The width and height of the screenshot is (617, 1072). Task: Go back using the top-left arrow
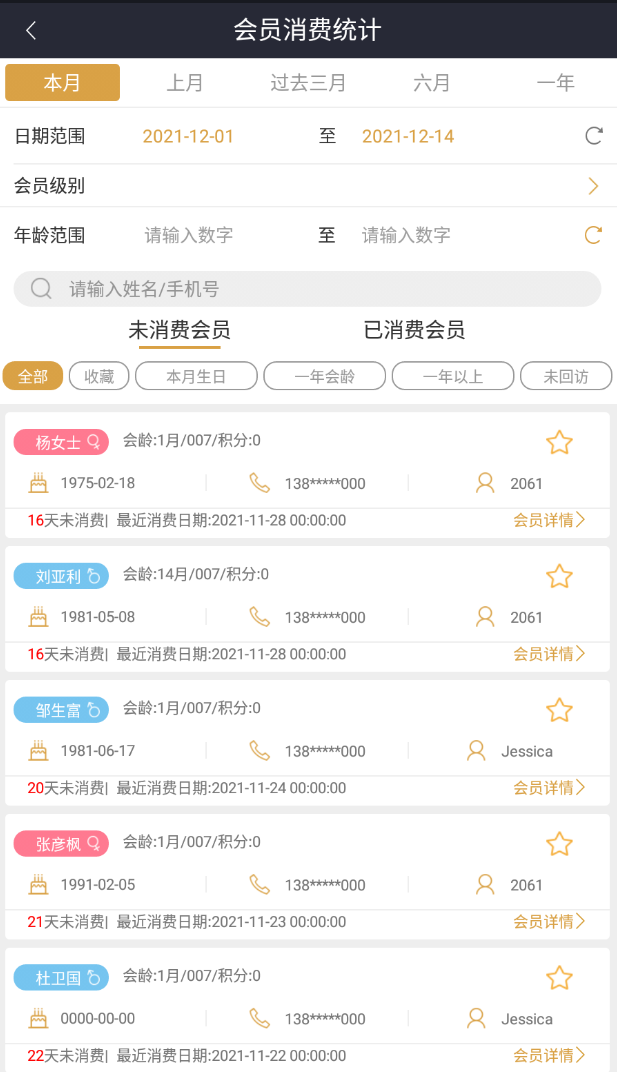click(x=31, y=30)
